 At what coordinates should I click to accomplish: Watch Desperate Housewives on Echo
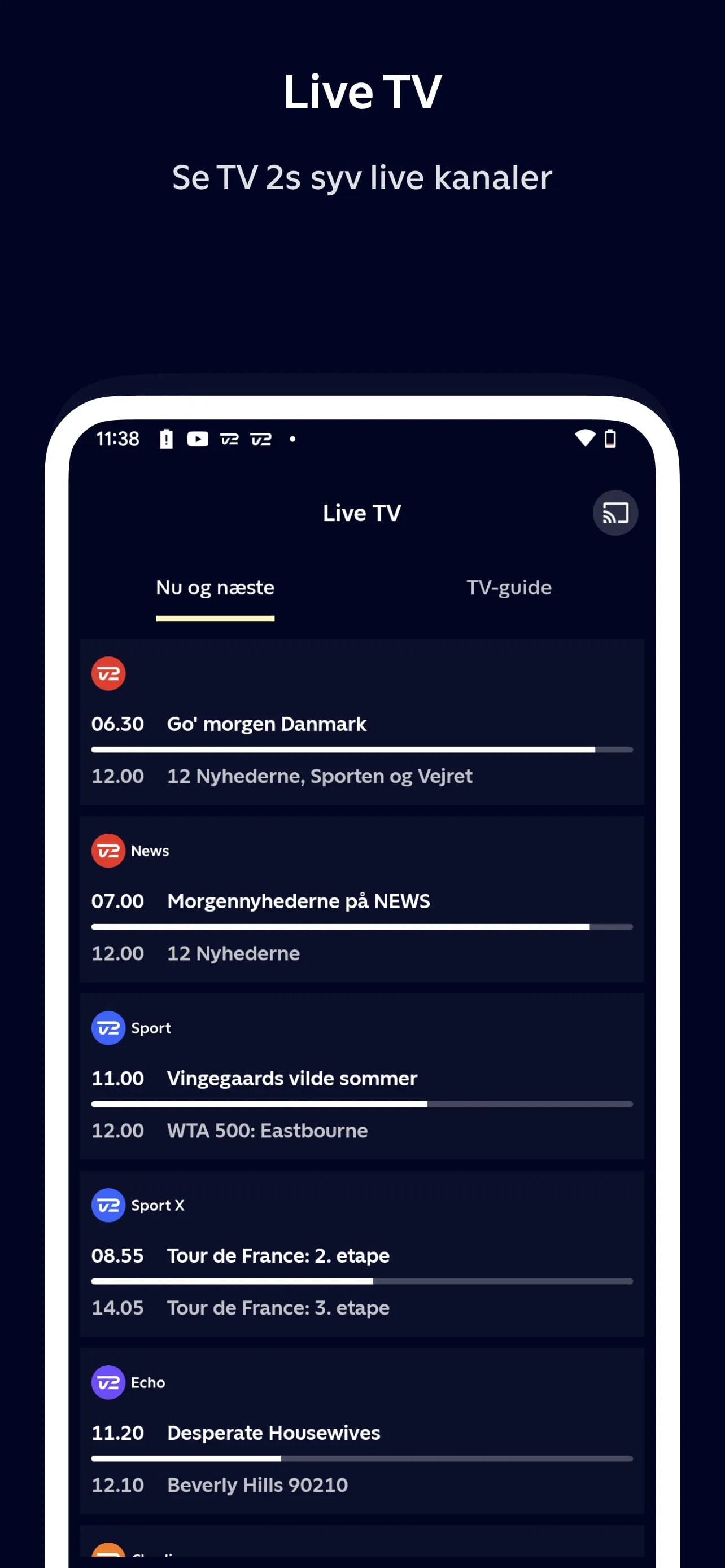(x=273, y=1433)
